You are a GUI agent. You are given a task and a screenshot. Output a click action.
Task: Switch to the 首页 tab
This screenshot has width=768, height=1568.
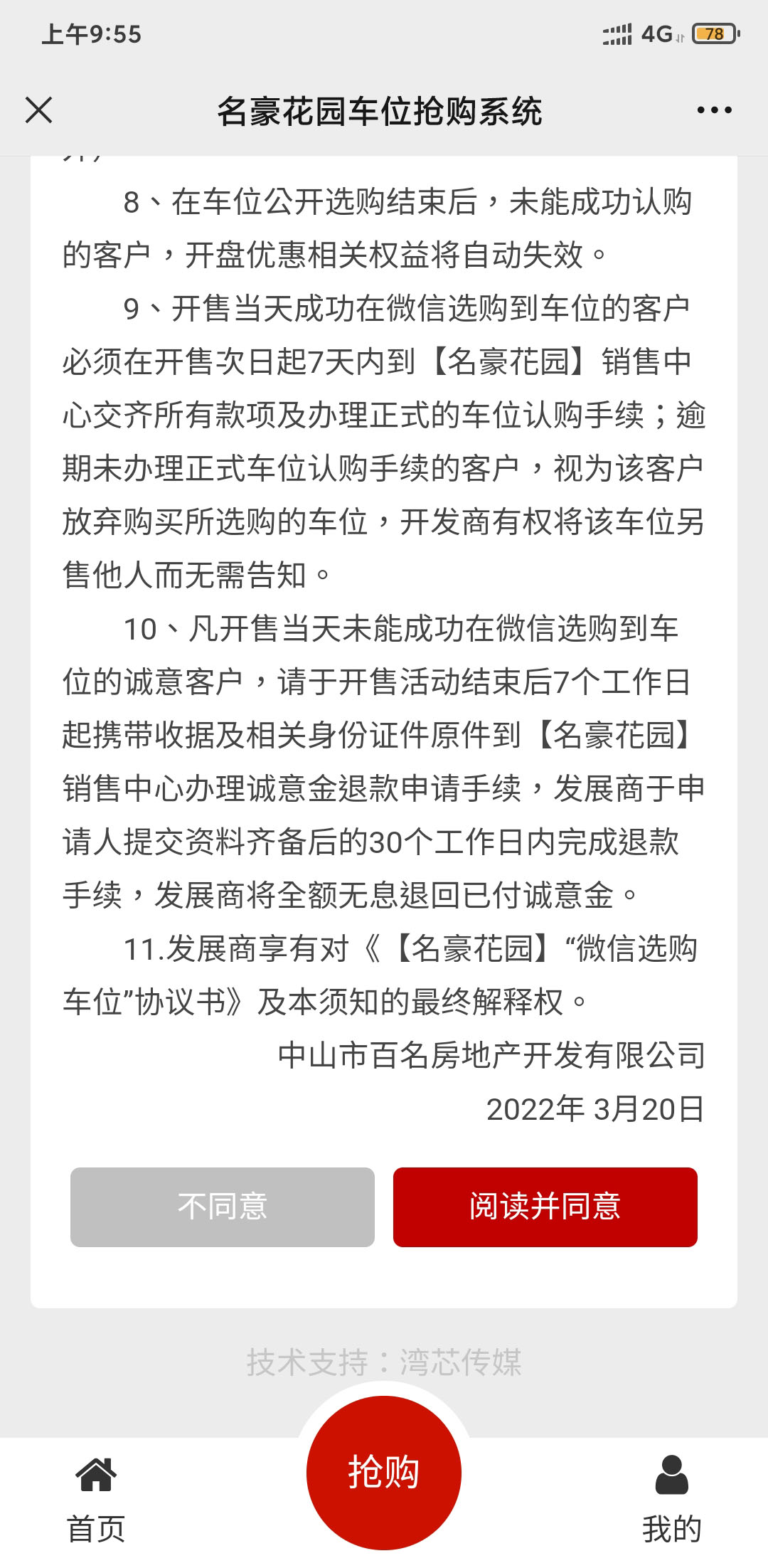96,1499
